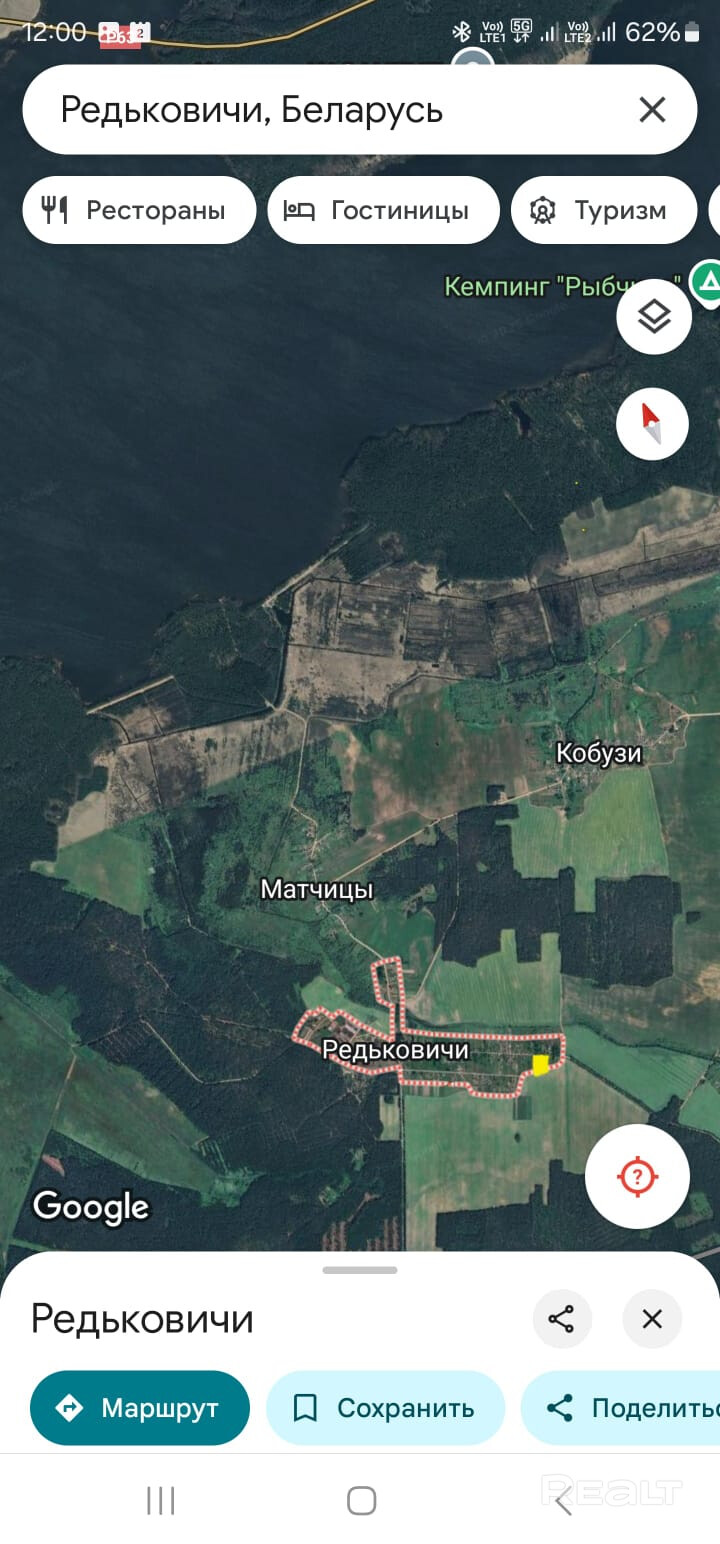Expand the place sheet via its handle
Image resolution: width=720 pixels, height=1544 pixels.
click(x=360, y=1270)
